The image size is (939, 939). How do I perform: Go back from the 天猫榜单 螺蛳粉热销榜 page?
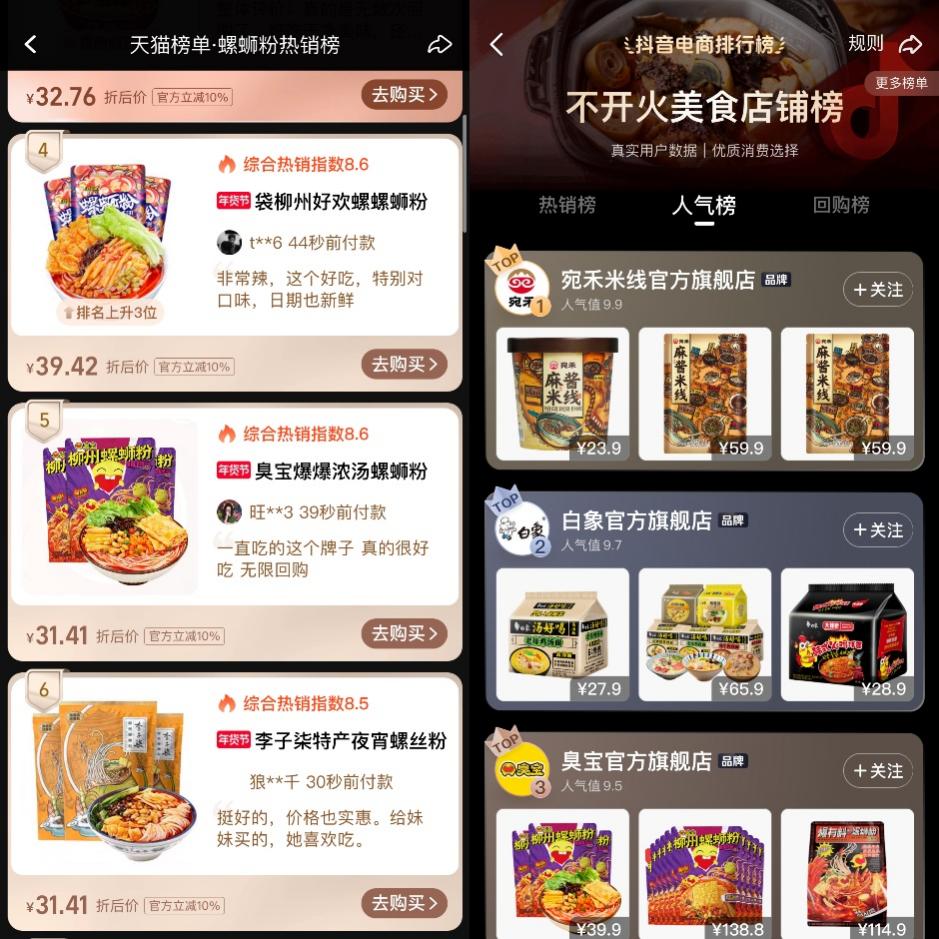coord(31,44)
